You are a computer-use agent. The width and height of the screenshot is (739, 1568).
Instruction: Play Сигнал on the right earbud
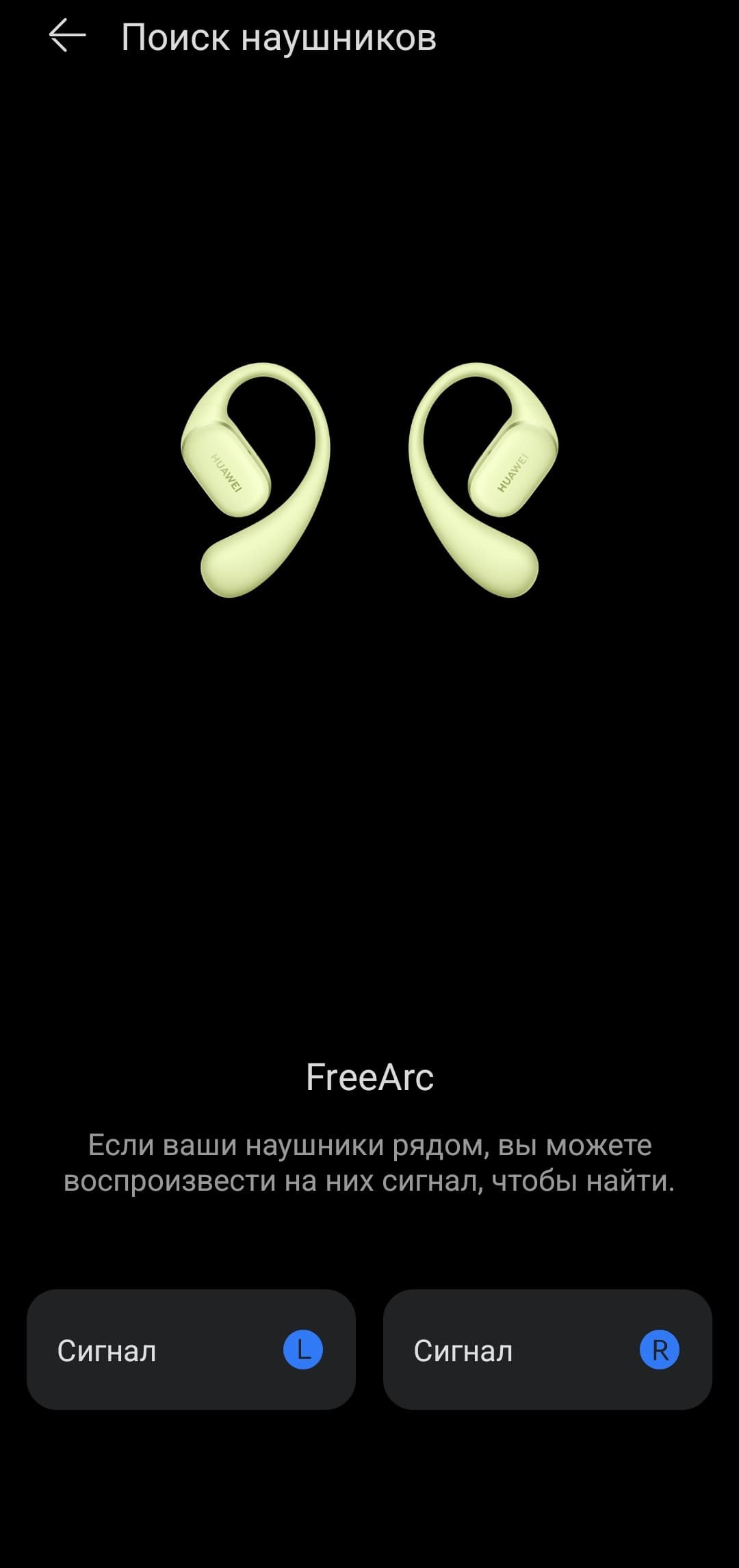[x=547, y=1350]
